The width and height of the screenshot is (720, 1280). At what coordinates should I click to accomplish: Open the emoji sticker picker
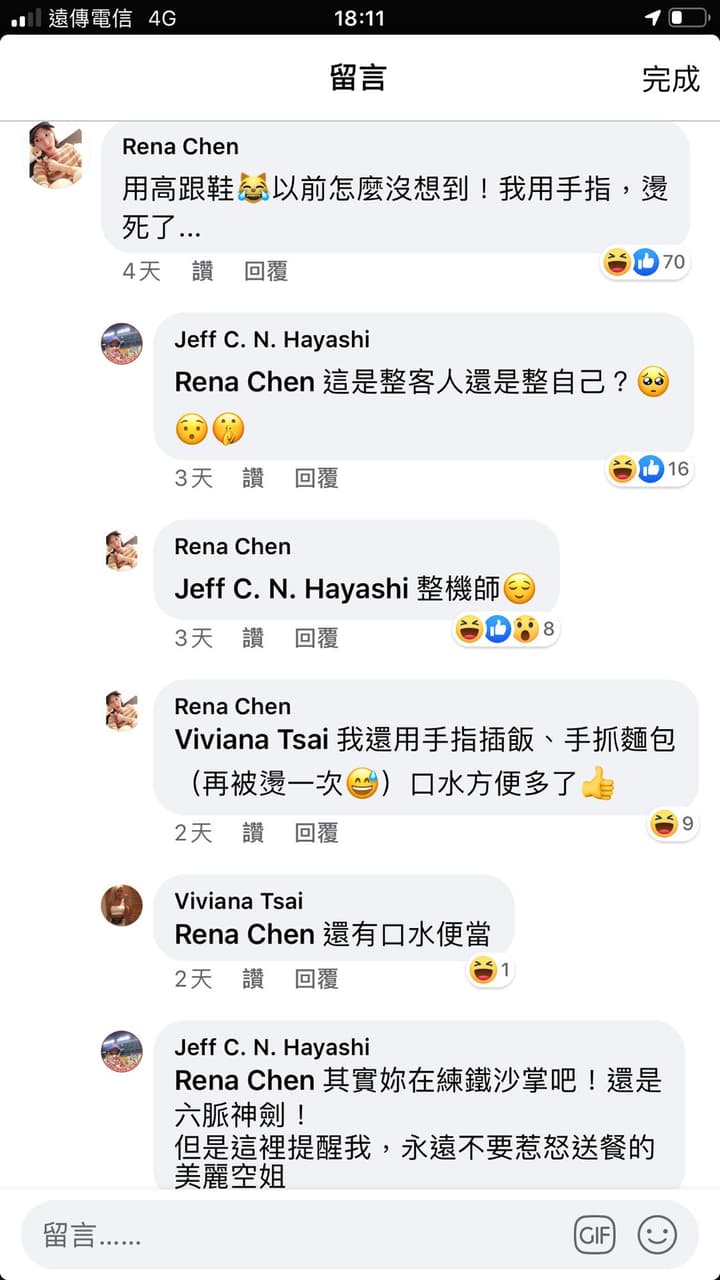tap(657, 1235)
